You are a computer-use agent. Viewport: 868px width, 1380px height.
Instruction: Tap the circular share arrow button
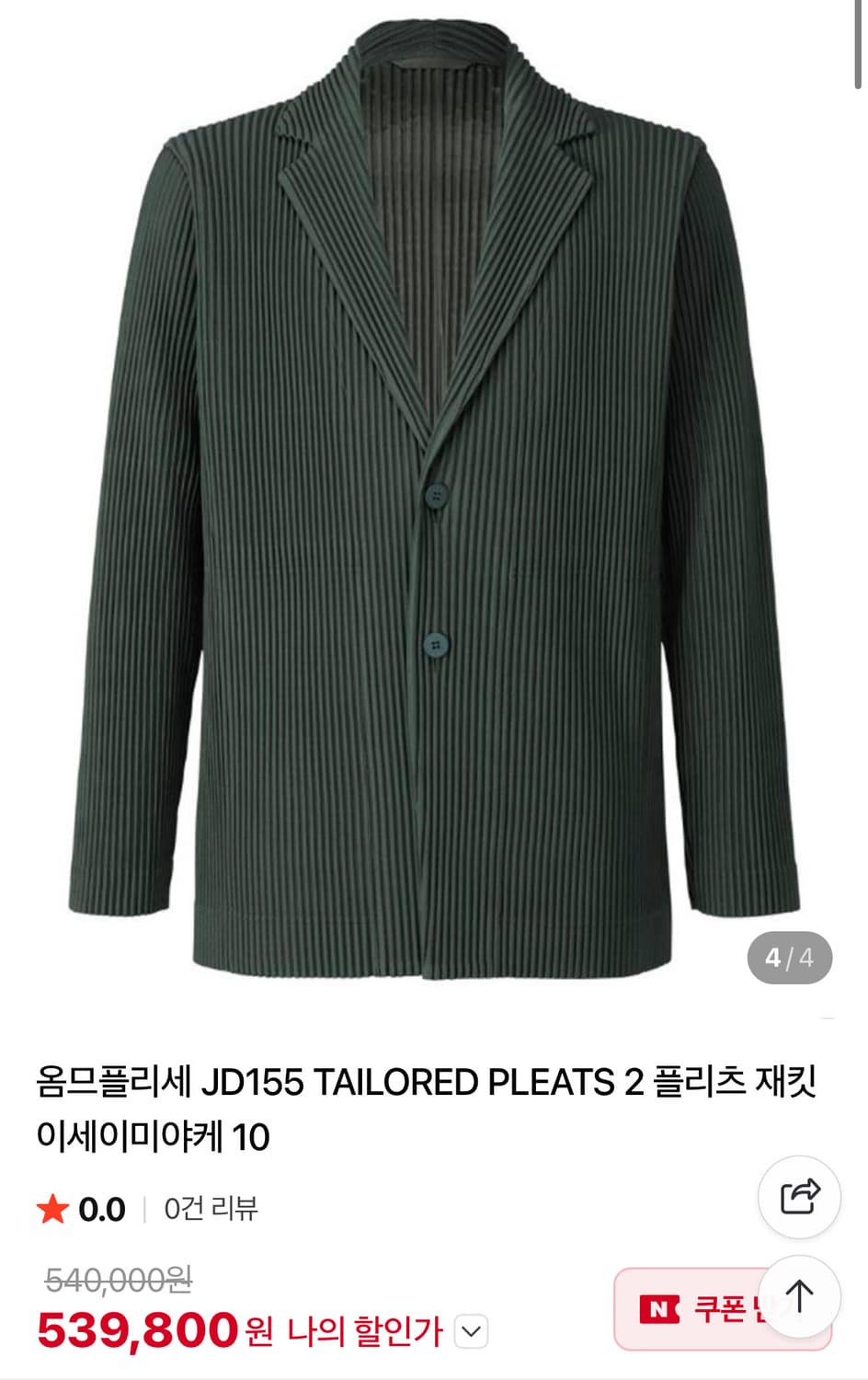[x=798, y=1198]
